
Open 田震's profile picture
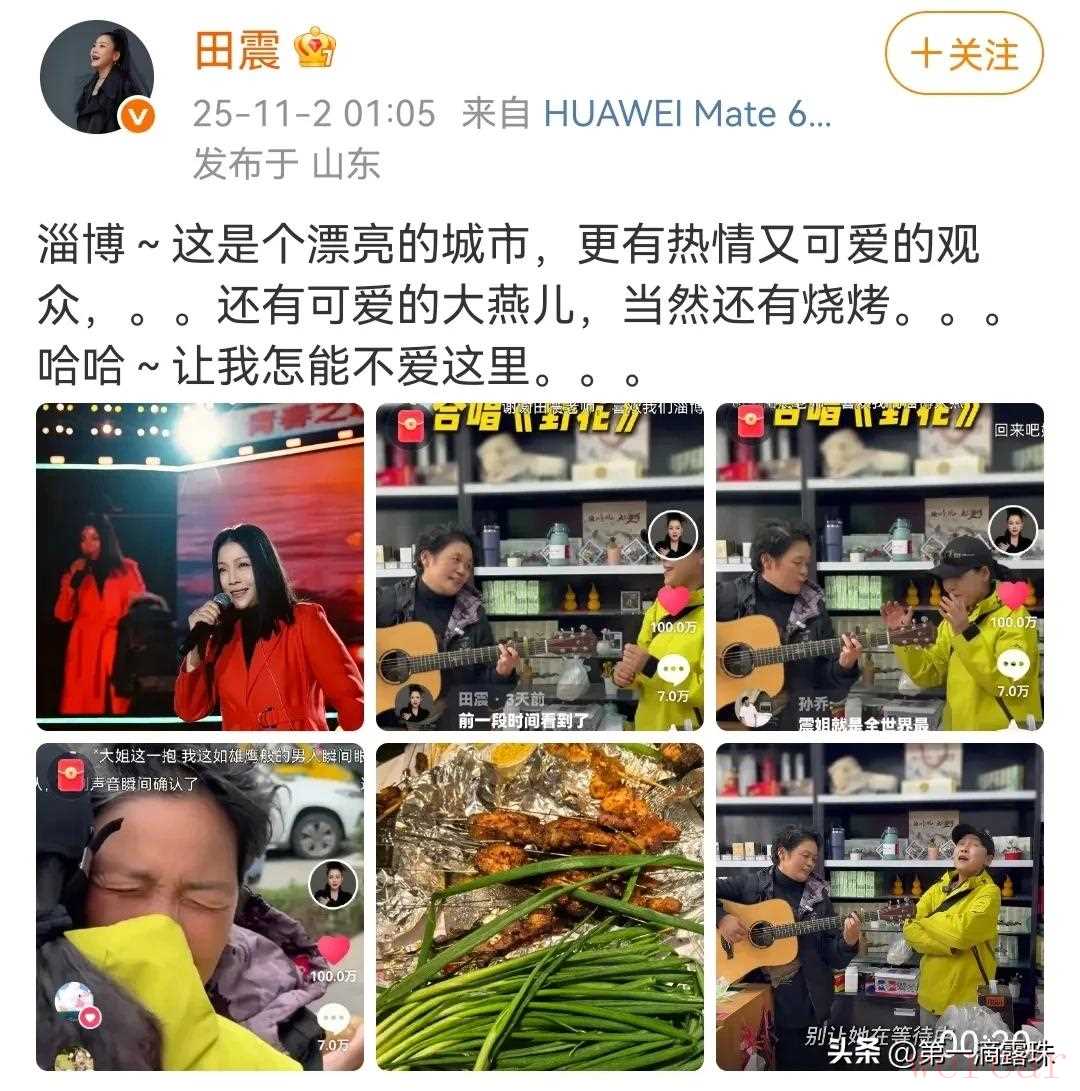click(x=97, y=76)
